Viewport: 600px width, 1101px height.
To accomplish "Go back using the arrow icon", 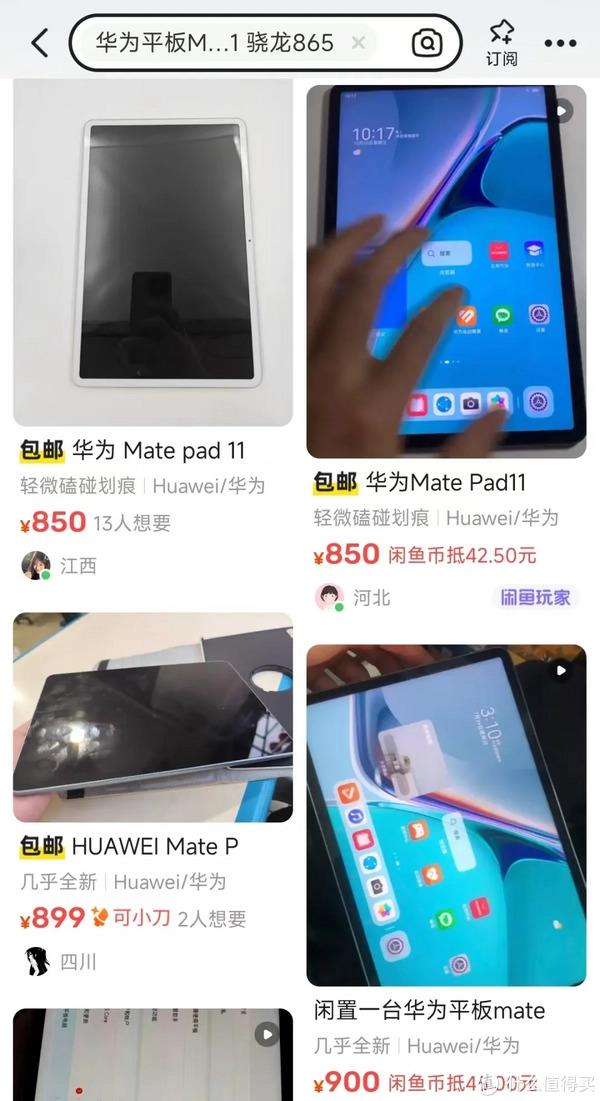I will click(39, 43).
